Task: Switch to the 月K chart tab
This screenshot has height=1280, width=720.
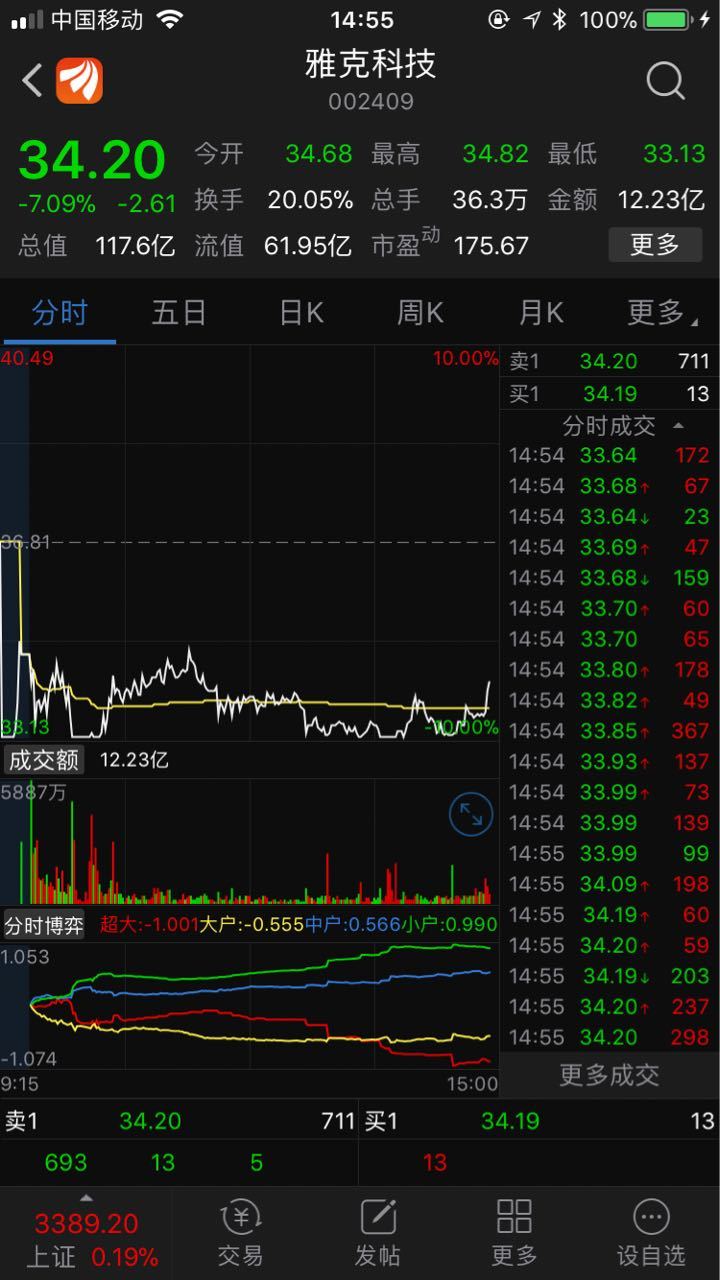Action: [x=540, y=313]
